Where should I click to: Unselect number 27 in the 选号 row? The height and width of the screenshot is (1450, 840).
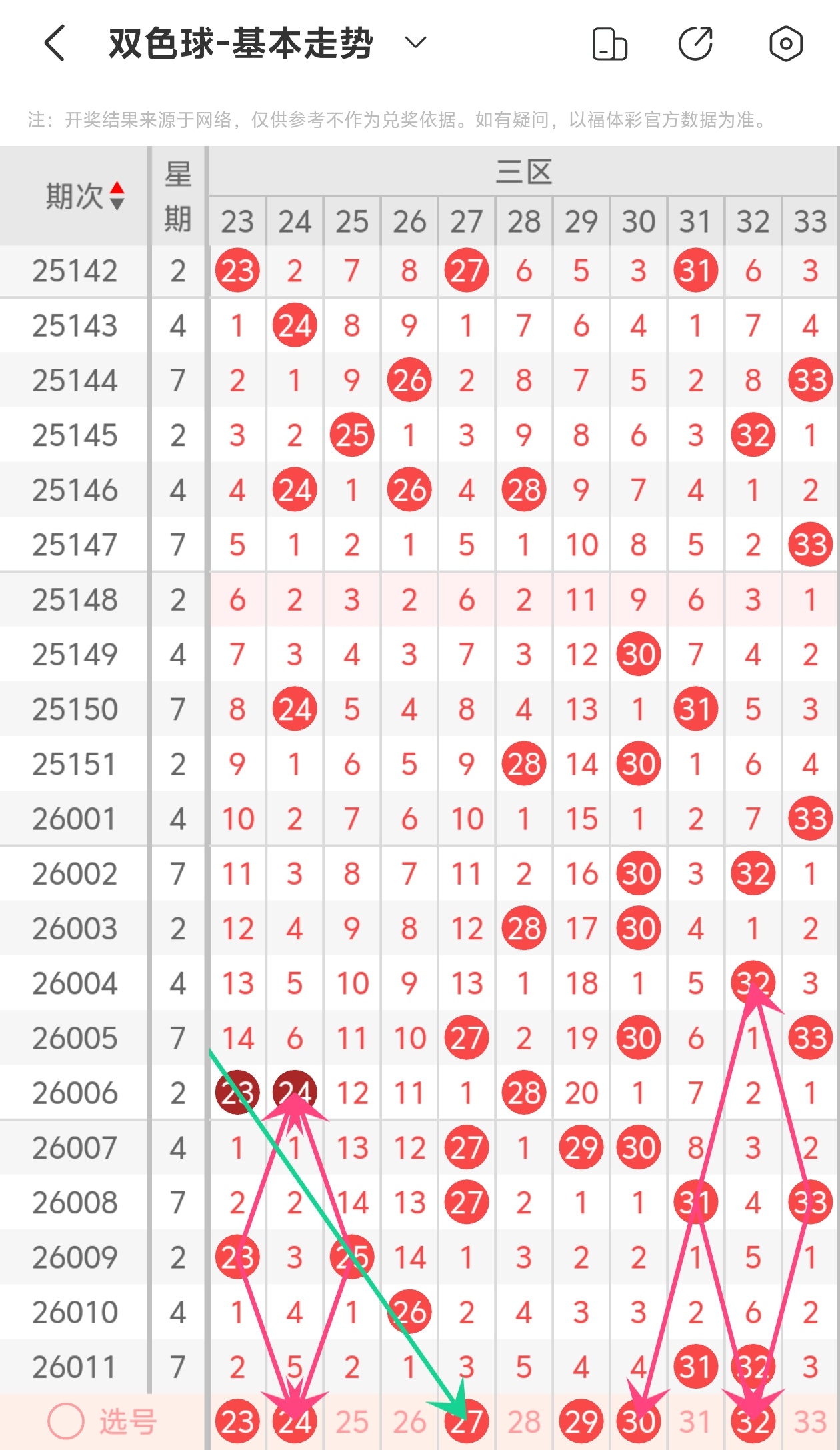click(x=467, y=1422)
